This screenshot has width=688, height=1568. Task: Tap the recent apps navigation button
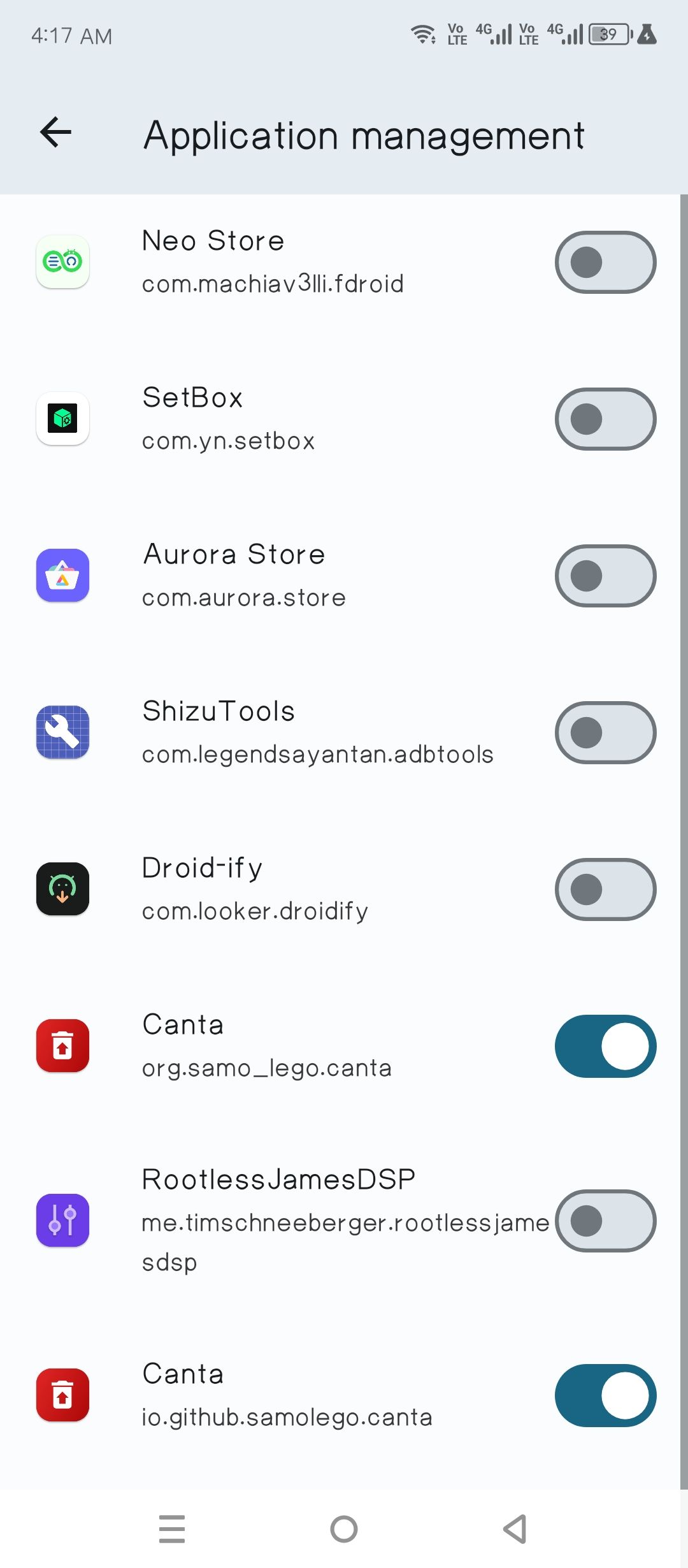(x=172, y=1528)
